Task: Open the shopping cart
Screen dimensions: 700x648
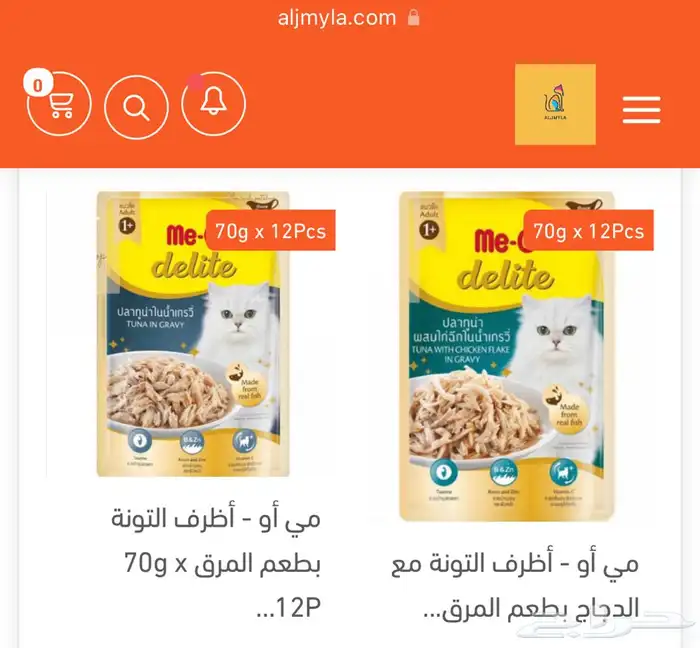Action: (59, 105)
